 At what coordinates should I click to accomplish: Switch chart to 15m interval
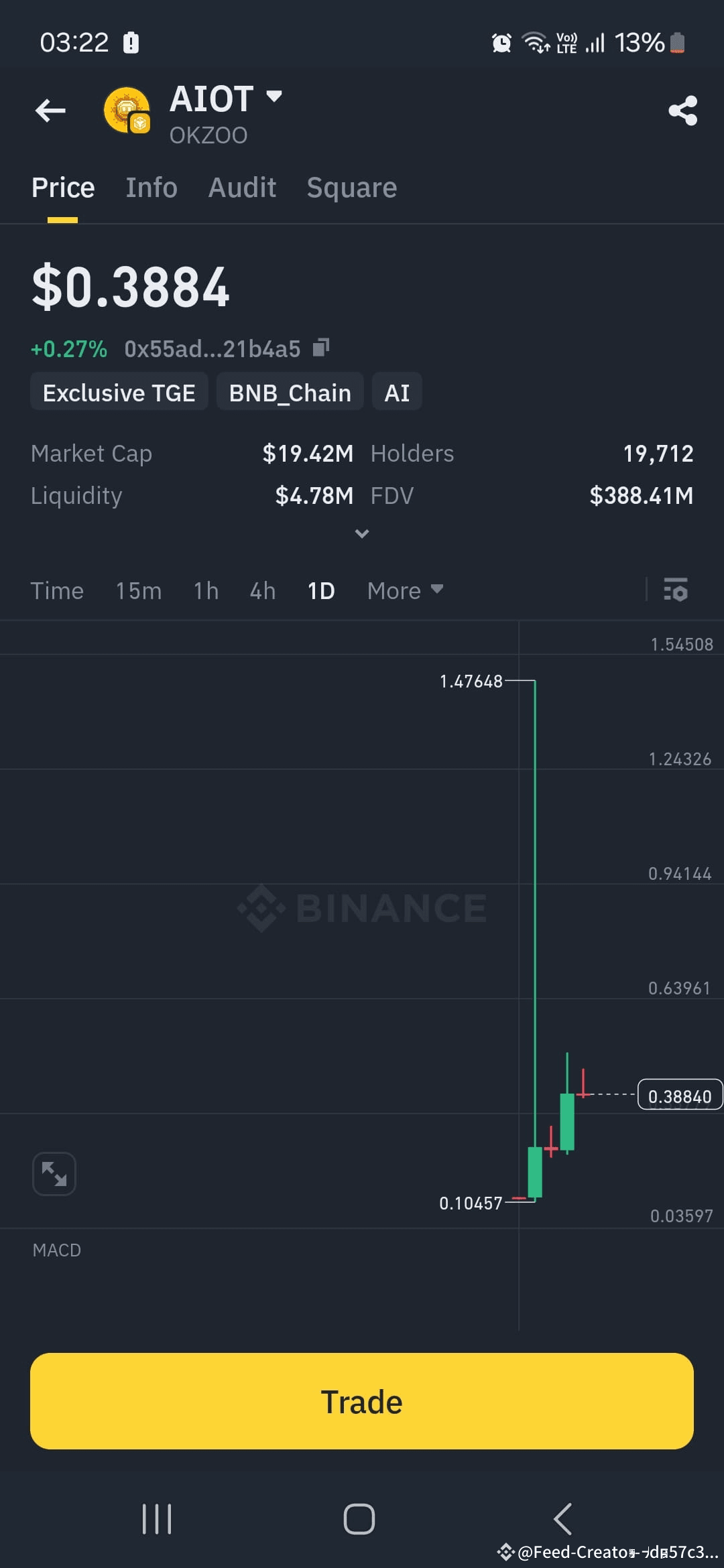[x=137, y=590]
